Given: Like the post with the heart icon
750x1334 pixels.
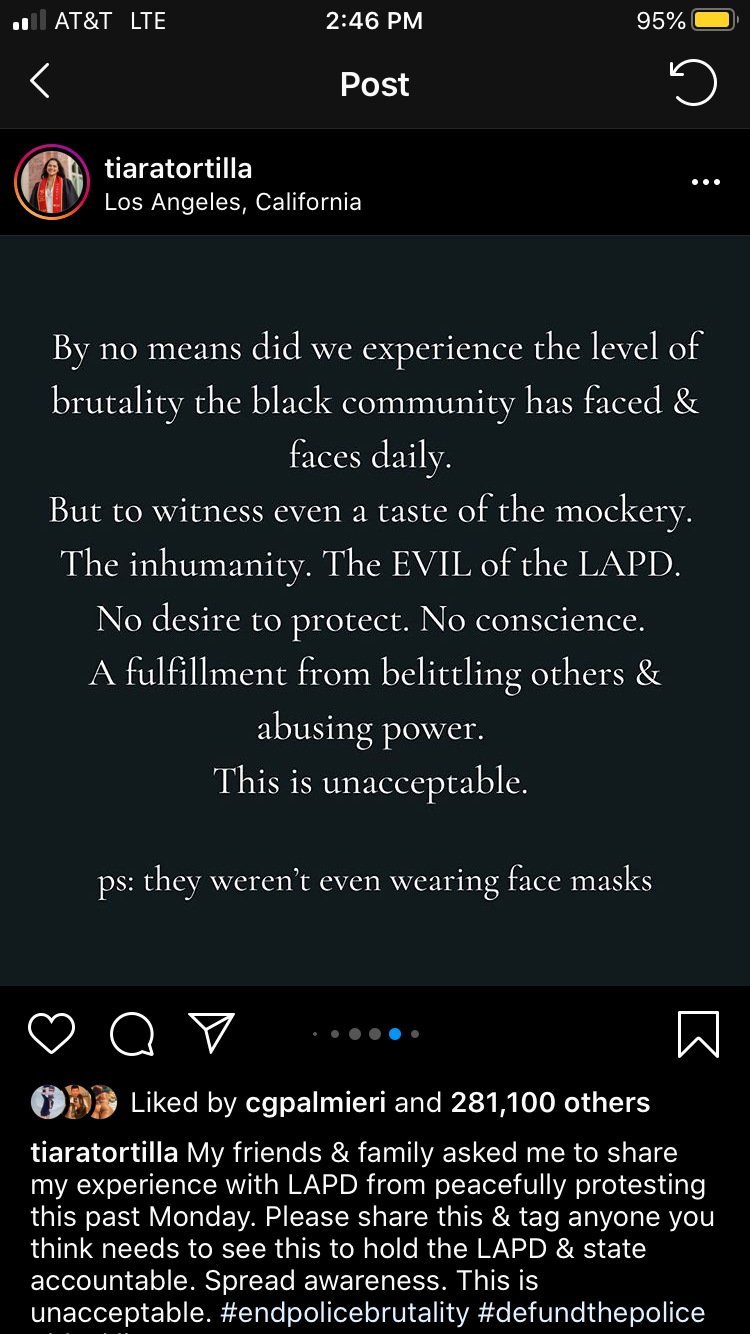Looking at the screenshot, I should (51, 1034).
